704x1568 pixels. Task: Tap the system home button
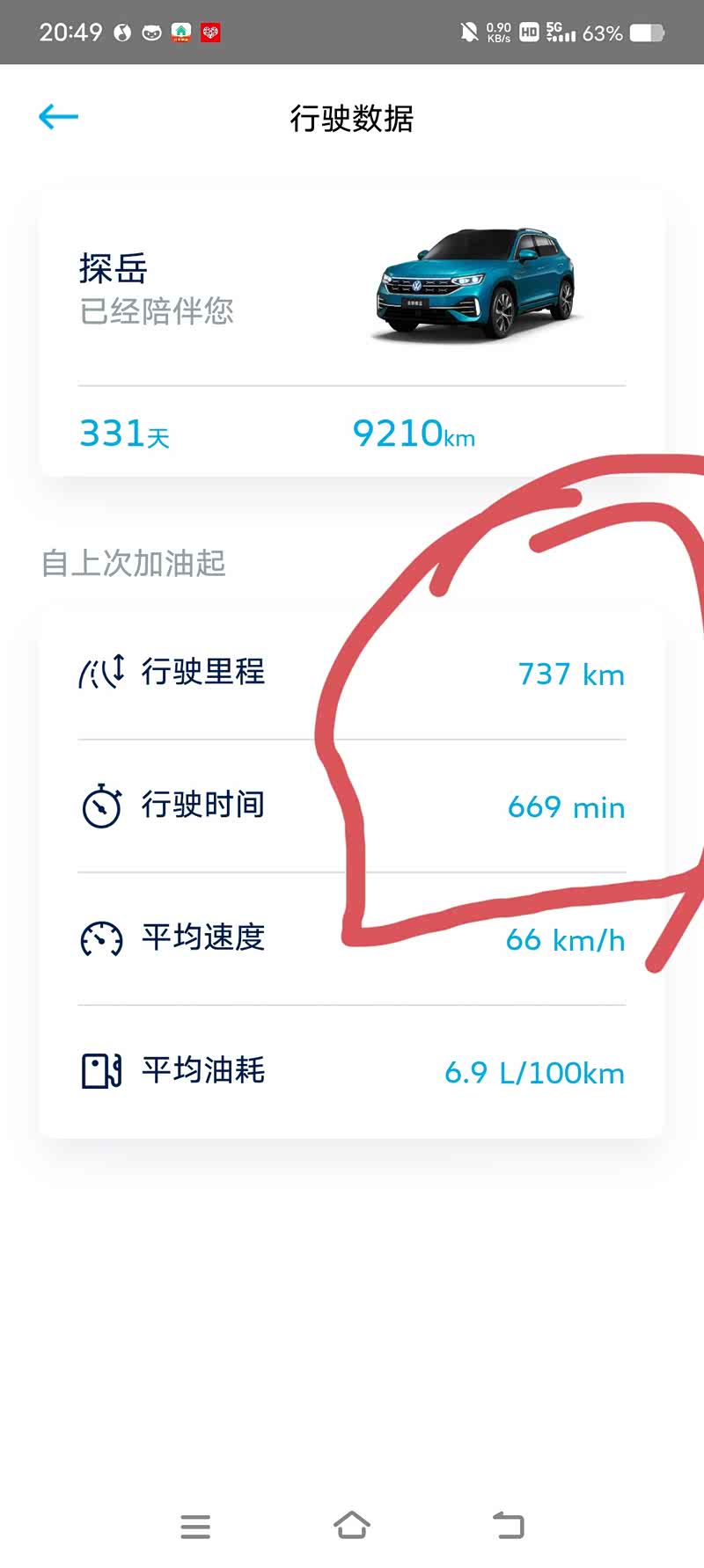point(352,1525)
